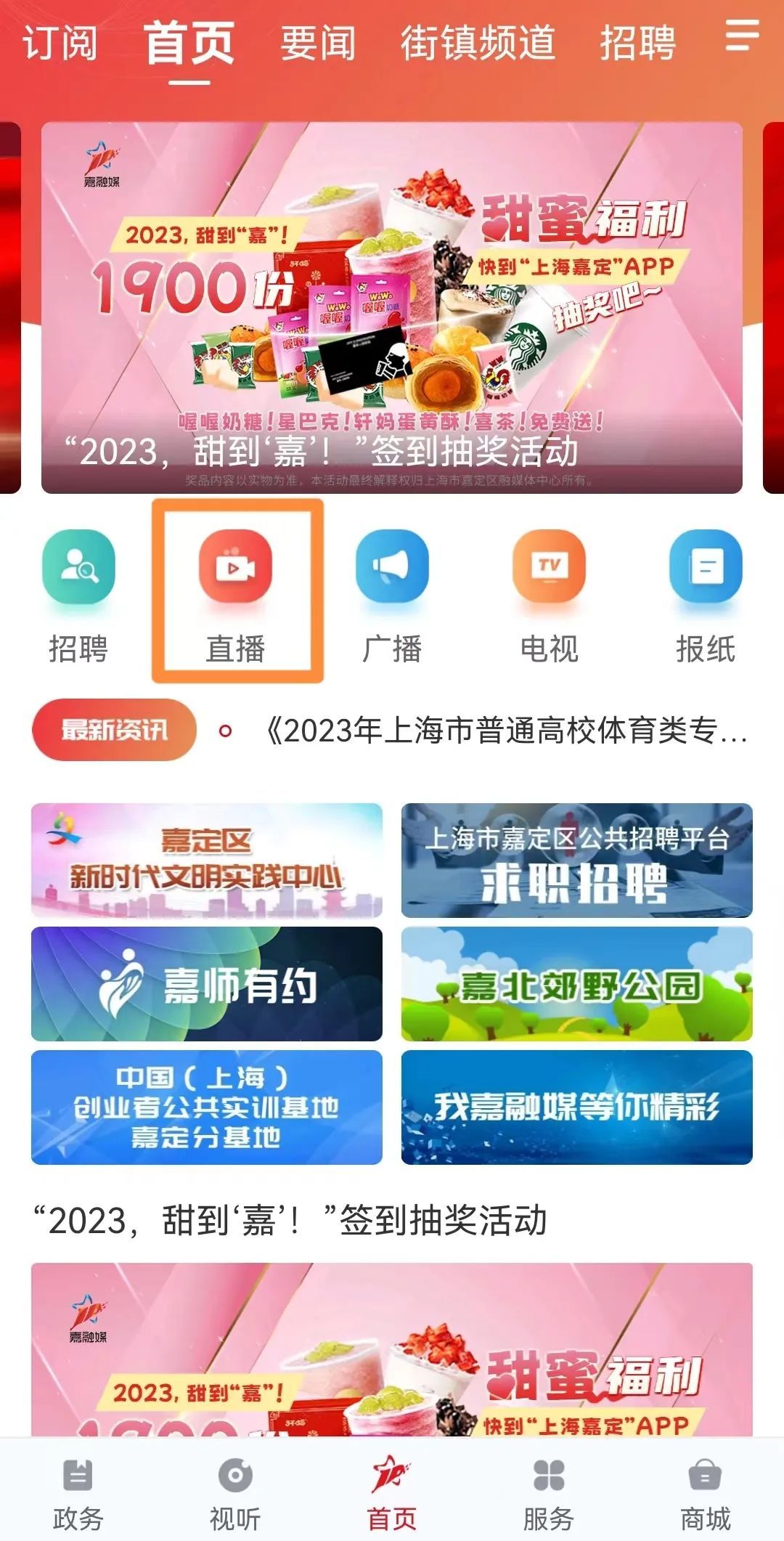
Task: Open the 嘉师有约 card
Action: 207,984
